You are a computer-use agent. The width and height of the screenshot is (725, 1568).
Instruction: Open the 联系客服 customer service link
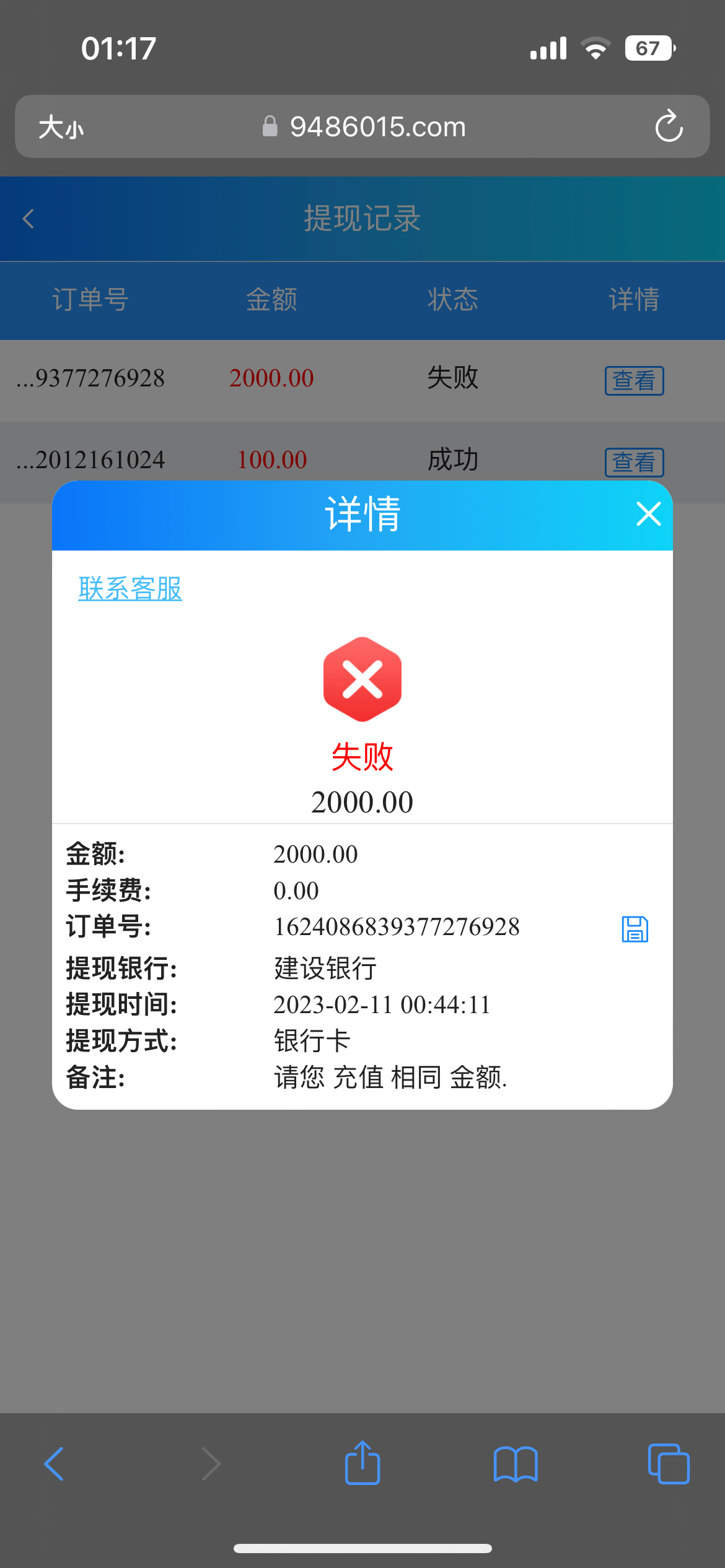130,588
